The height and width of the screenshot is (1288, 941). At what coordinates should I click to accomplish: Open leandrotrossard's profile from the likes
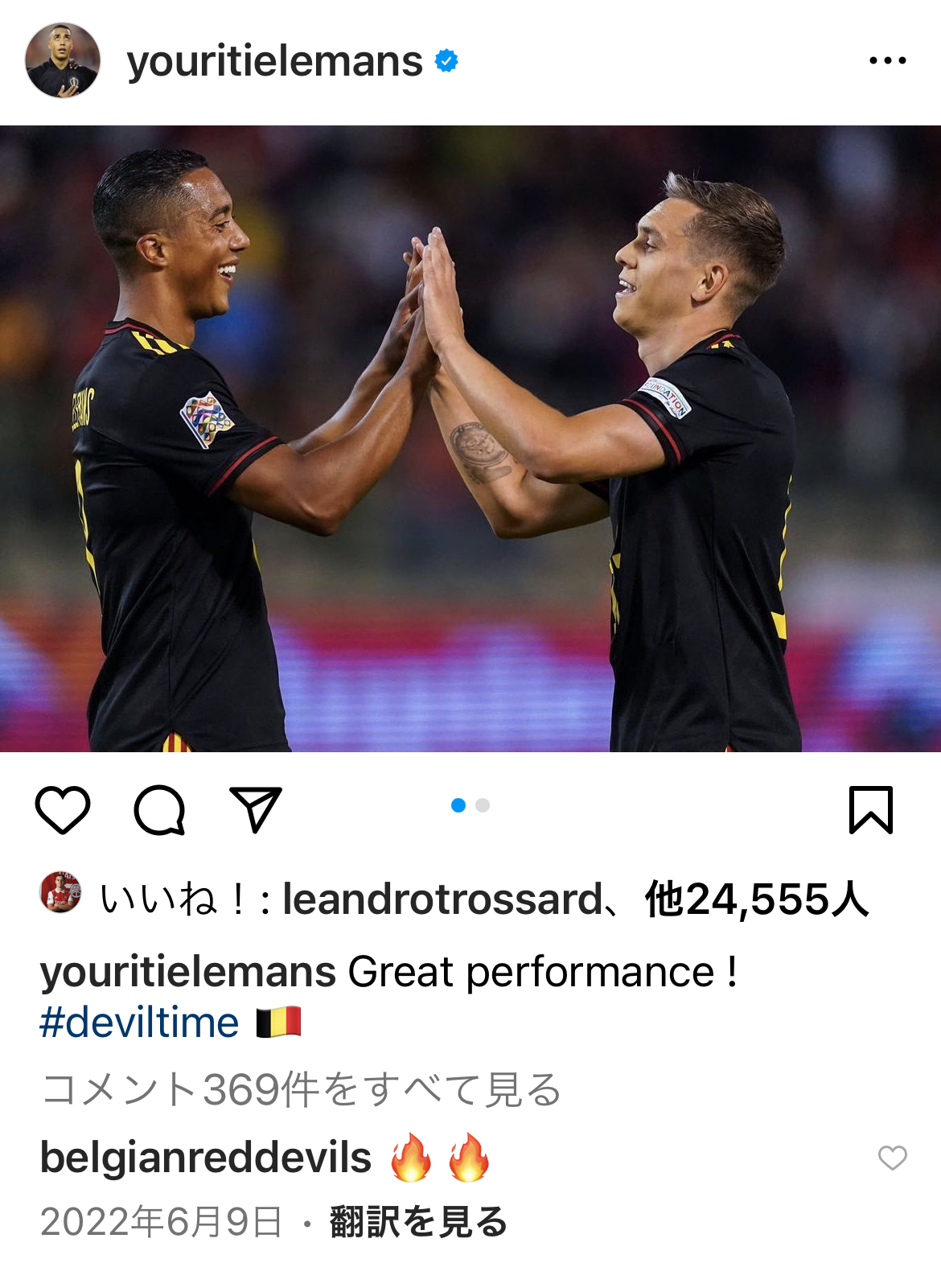click(442, 899)
